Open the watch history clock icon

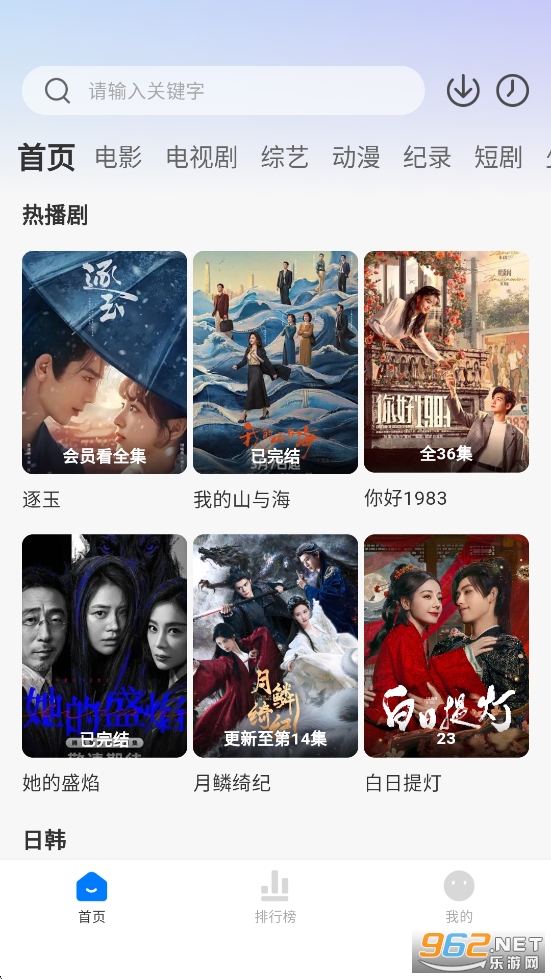(x=512, y=91)
